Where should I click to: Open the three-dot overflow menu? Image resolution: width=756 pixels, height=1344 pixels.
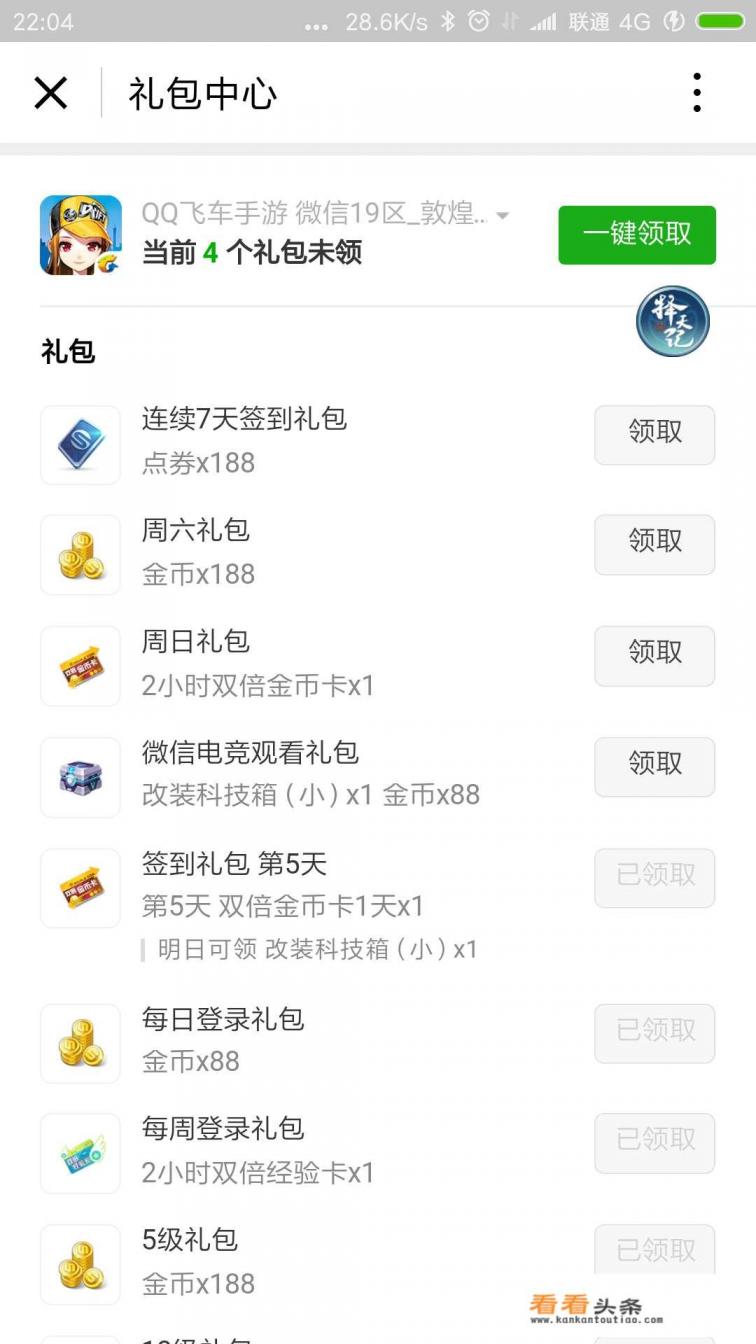pos(697,93)
